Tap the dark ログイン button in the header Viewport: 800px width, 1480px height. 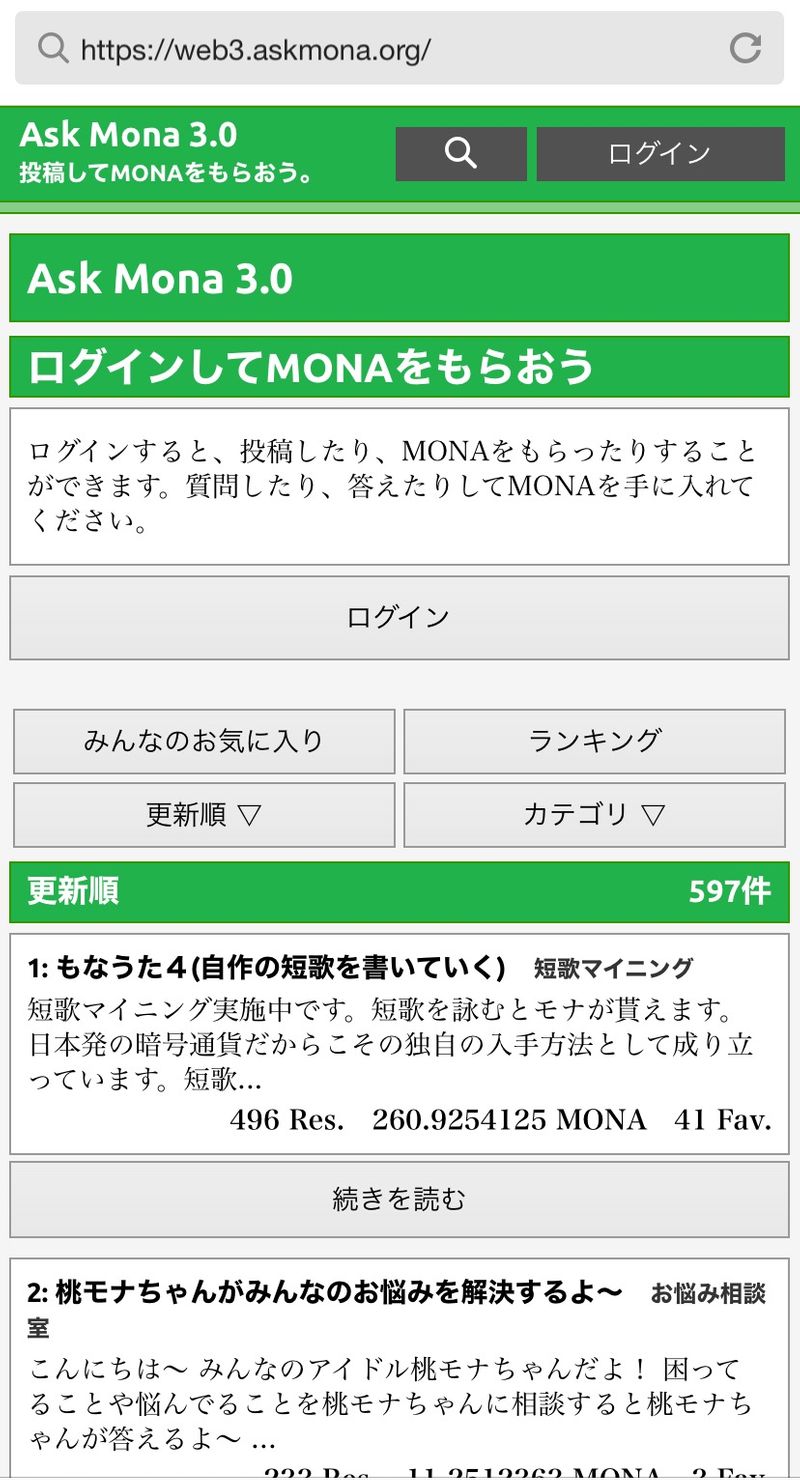coord(660,154)
